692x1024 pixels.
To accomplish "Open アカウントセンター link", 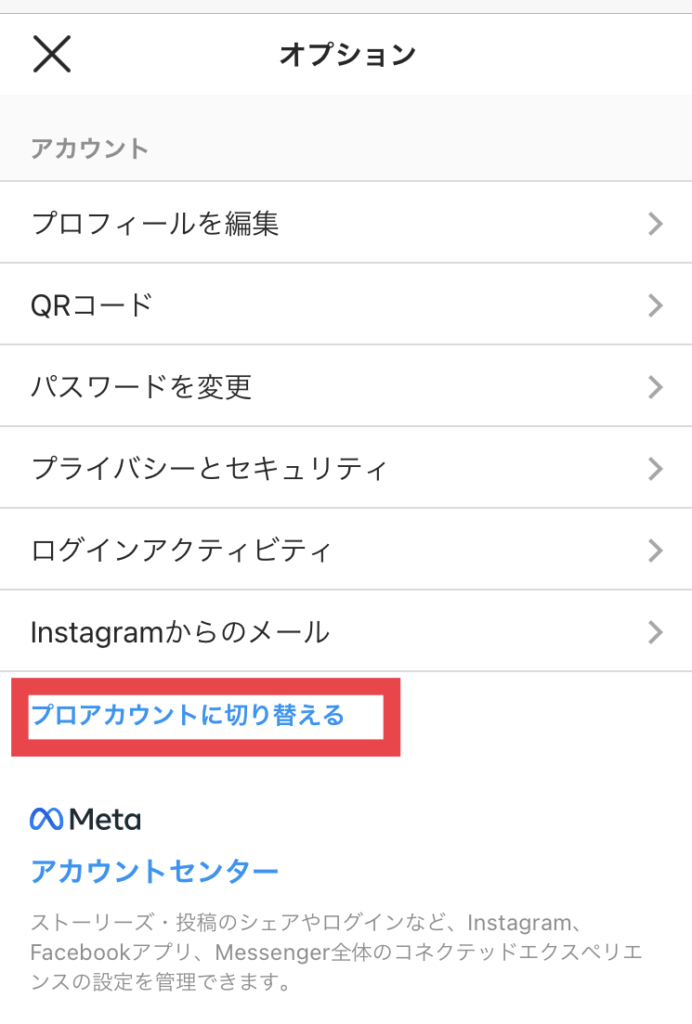I will [155, 871].
